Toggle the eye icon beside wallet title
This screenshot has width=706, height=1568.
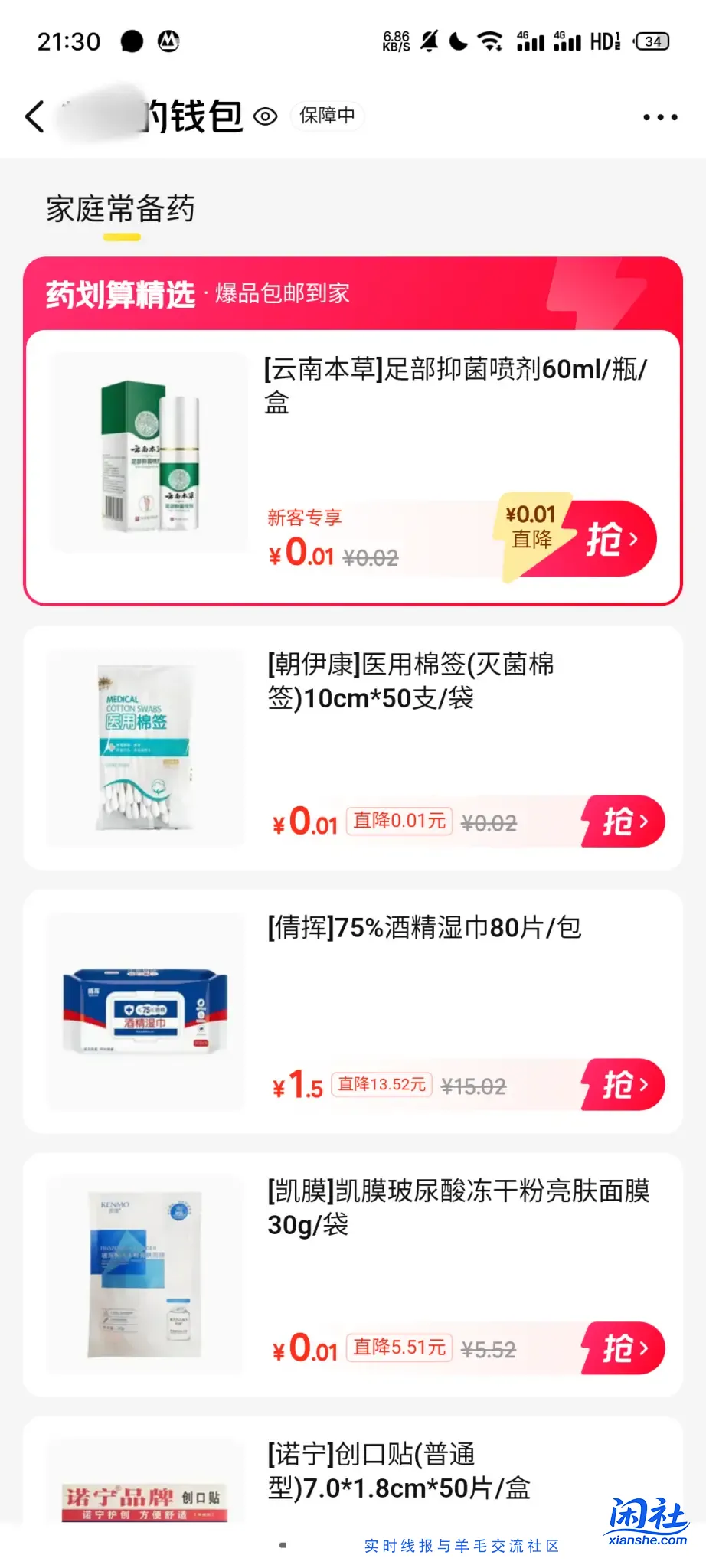tap(264, 116)
